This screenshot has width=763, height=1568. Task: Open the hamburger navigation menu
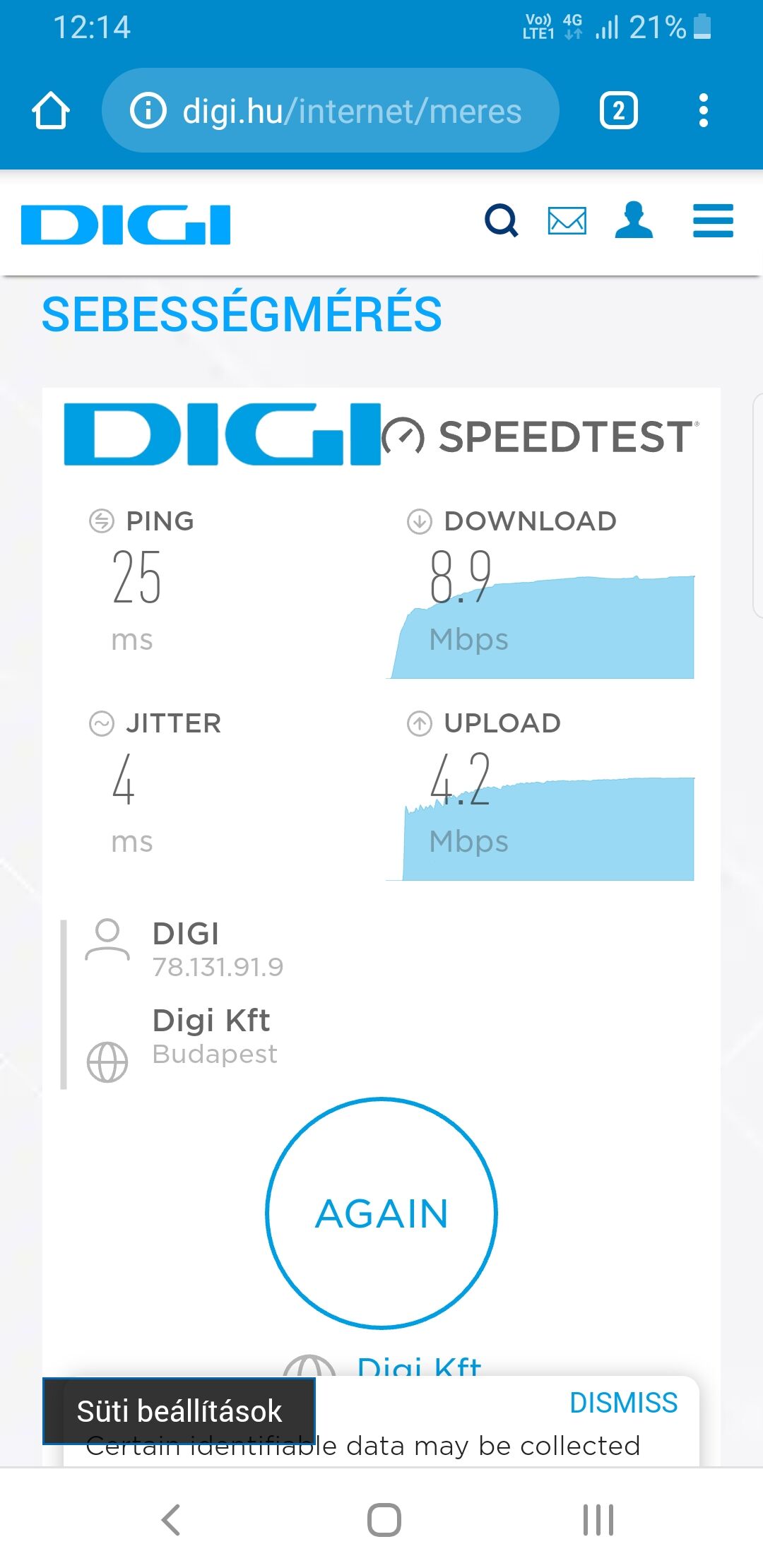coord(713,221)
